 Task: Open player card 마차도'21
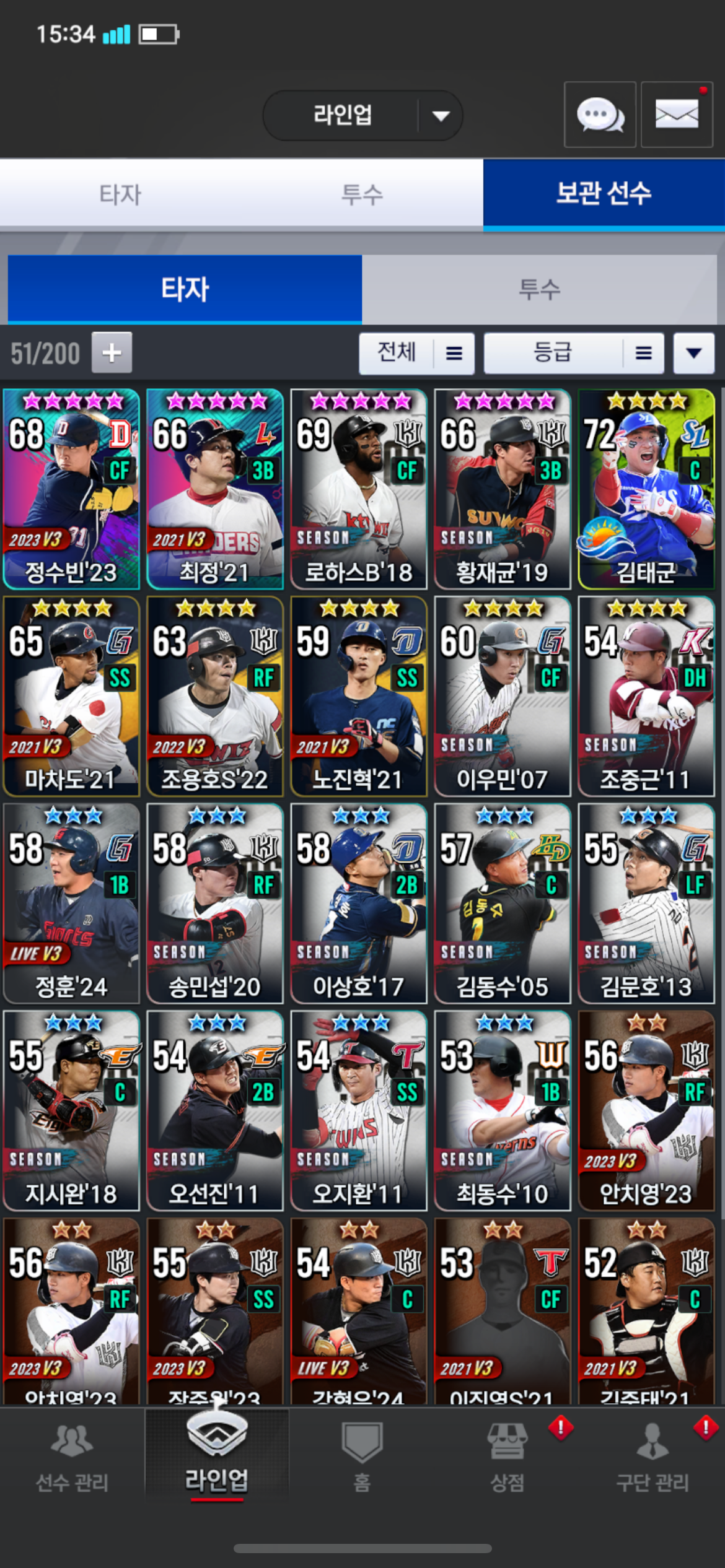(71, 695)
